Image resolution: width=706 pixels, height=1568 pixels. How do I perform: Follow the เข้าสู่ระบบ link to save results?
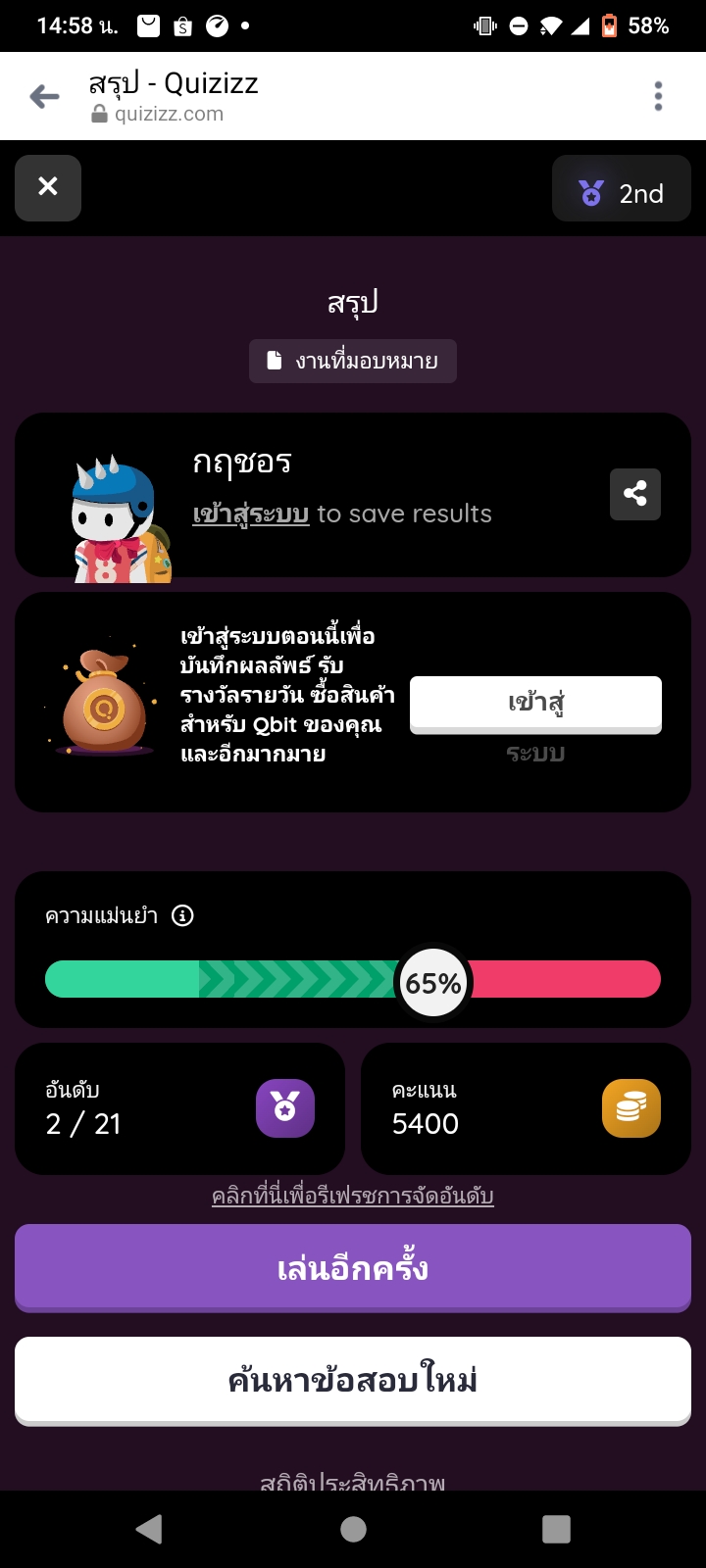[251, 514]
